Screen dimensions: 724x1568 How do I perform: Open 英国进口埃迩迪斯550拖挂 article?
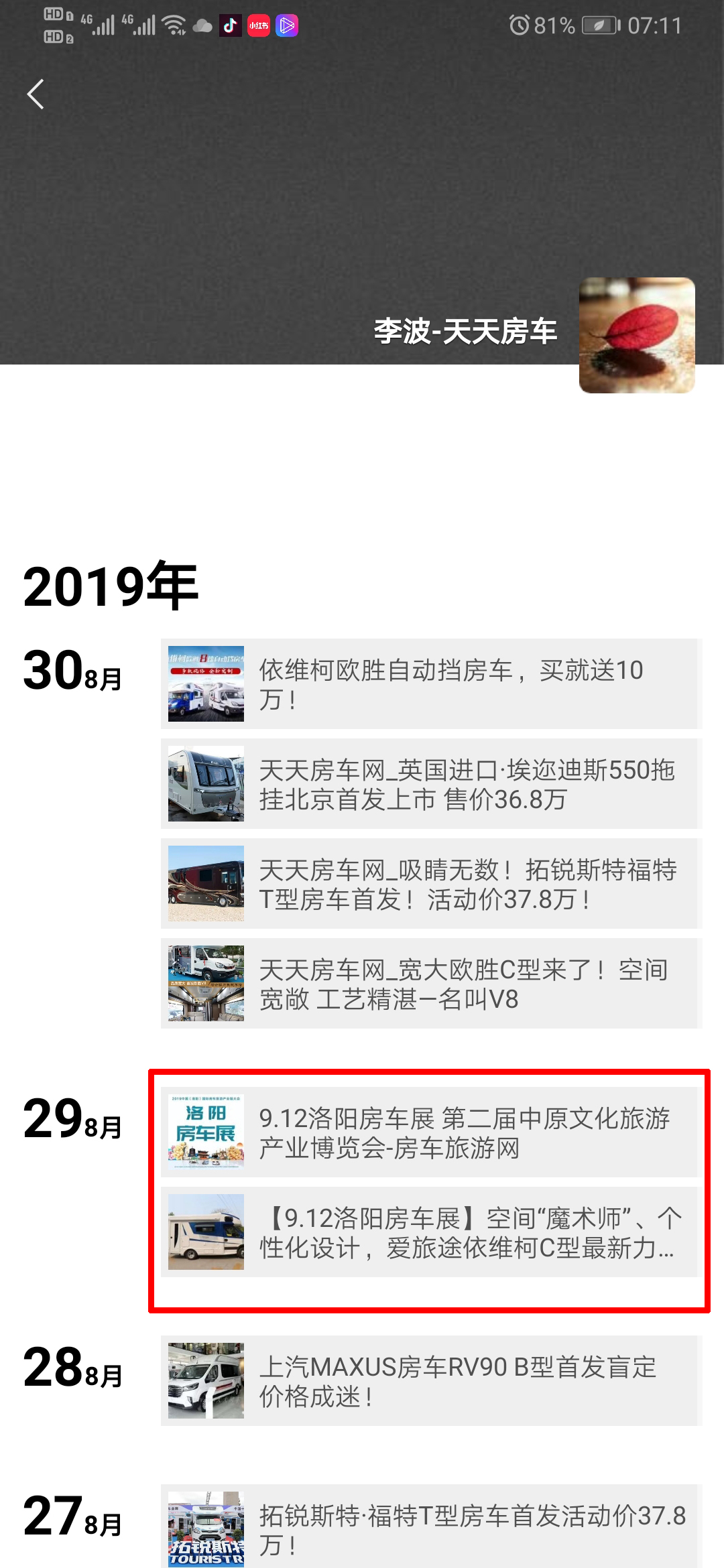(x=430, y=784)
